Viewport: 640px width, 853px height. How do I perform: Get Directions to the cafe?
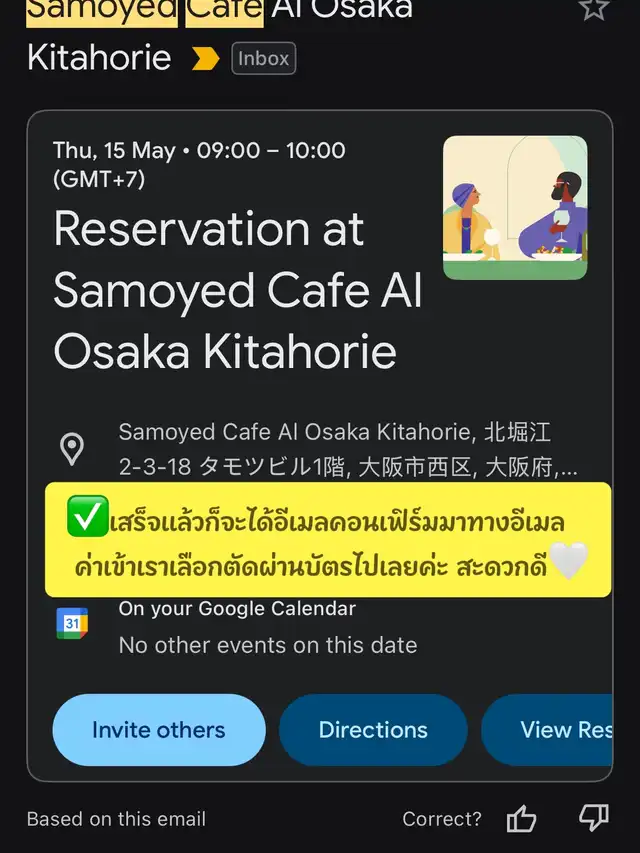coord(373,730)
